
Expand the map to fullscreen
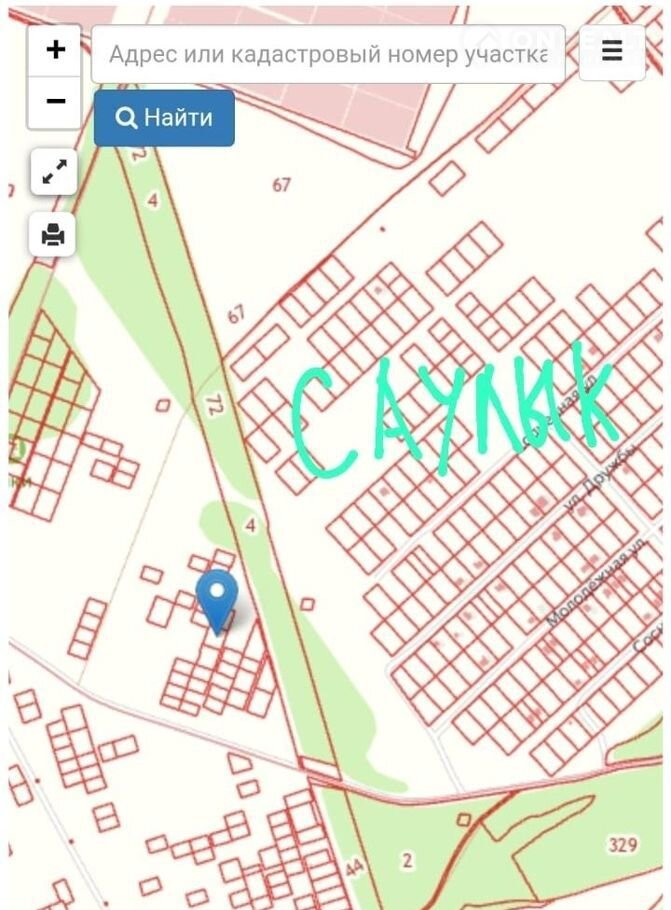(x=53, y=173)
